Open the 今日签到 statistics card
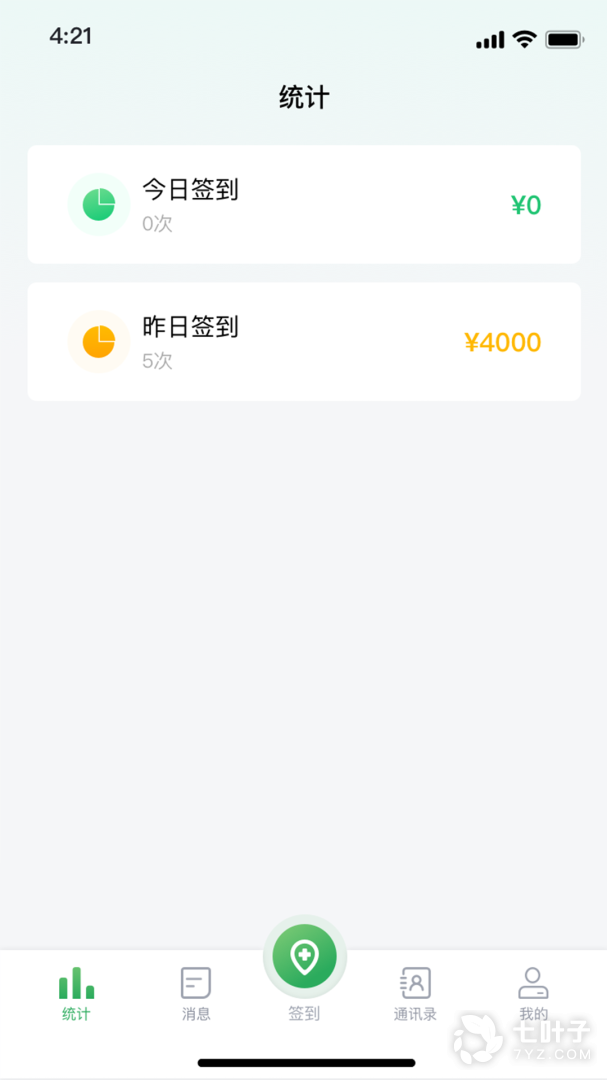This screenshot has width=607, height=1080. coord(303,205)
